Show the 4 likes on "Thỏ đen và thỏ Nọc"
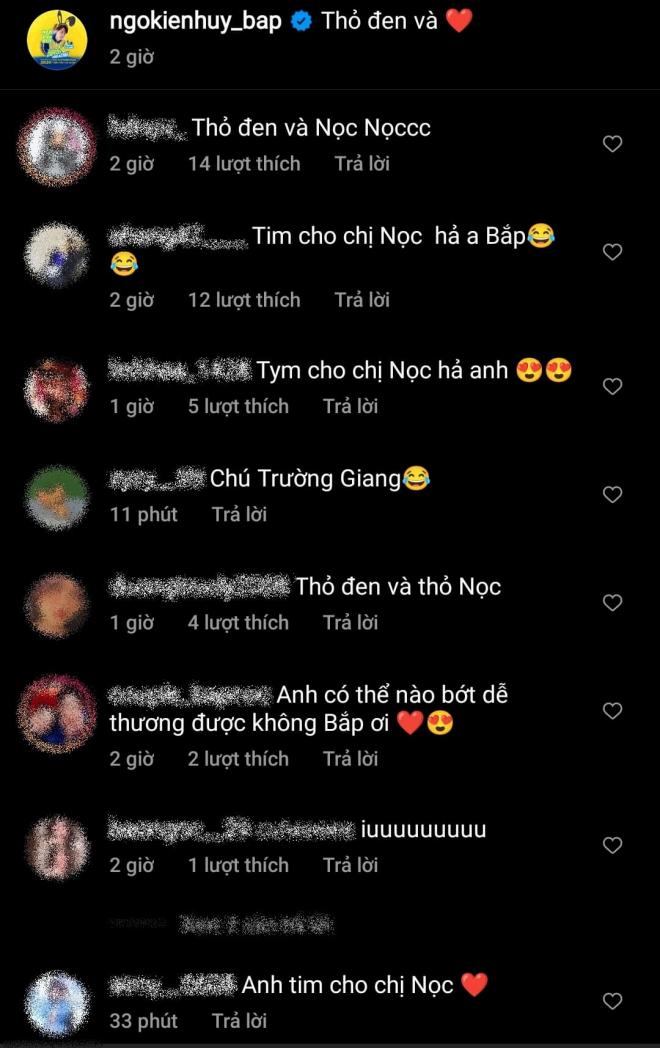Image resolution: width=660 pixels, height=1048 pixels. (238, 622)
